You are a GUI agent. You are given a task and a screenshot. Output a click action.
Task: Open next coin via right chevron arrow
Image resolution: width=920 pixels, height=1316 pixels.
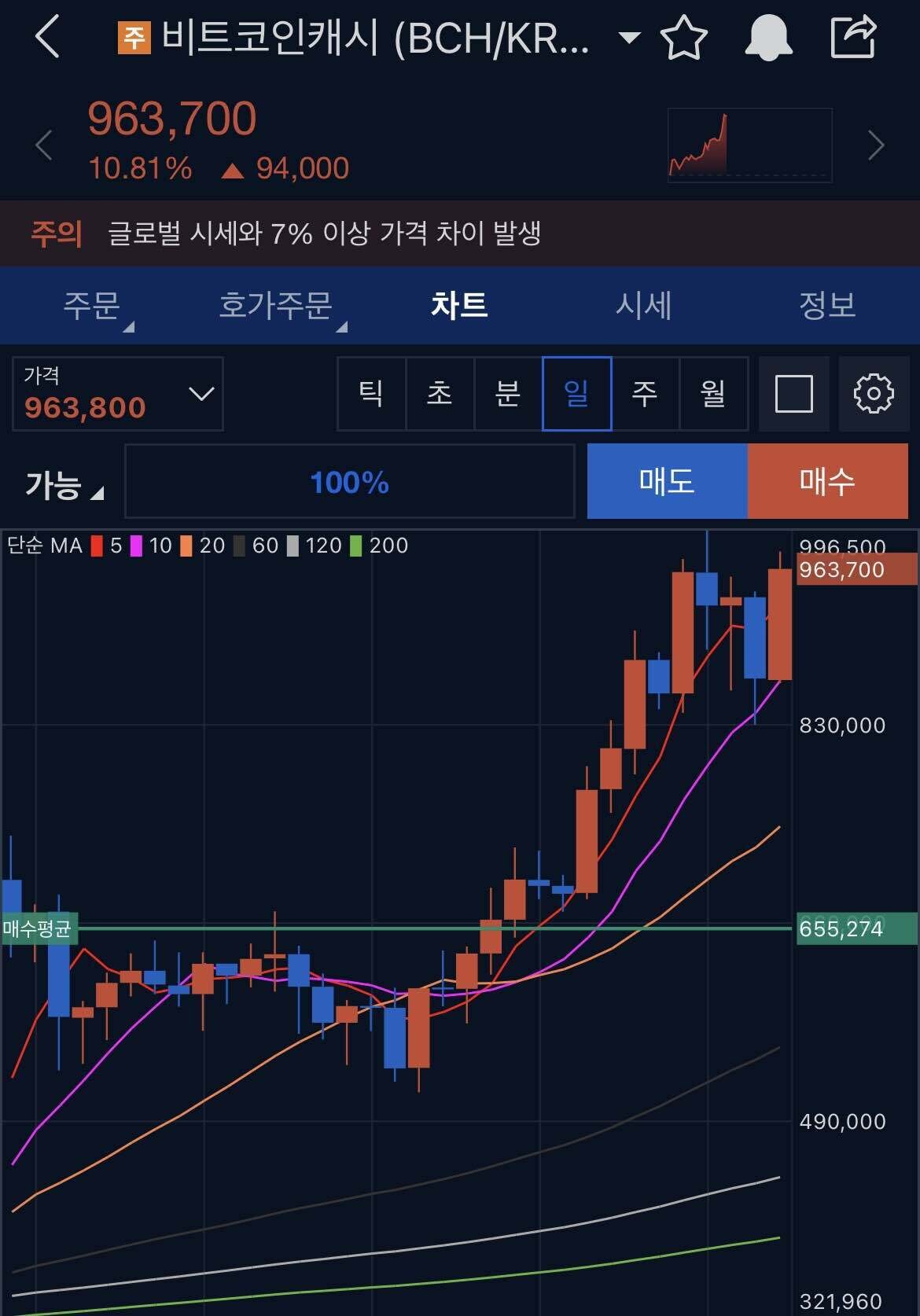(x=877, y=144)
